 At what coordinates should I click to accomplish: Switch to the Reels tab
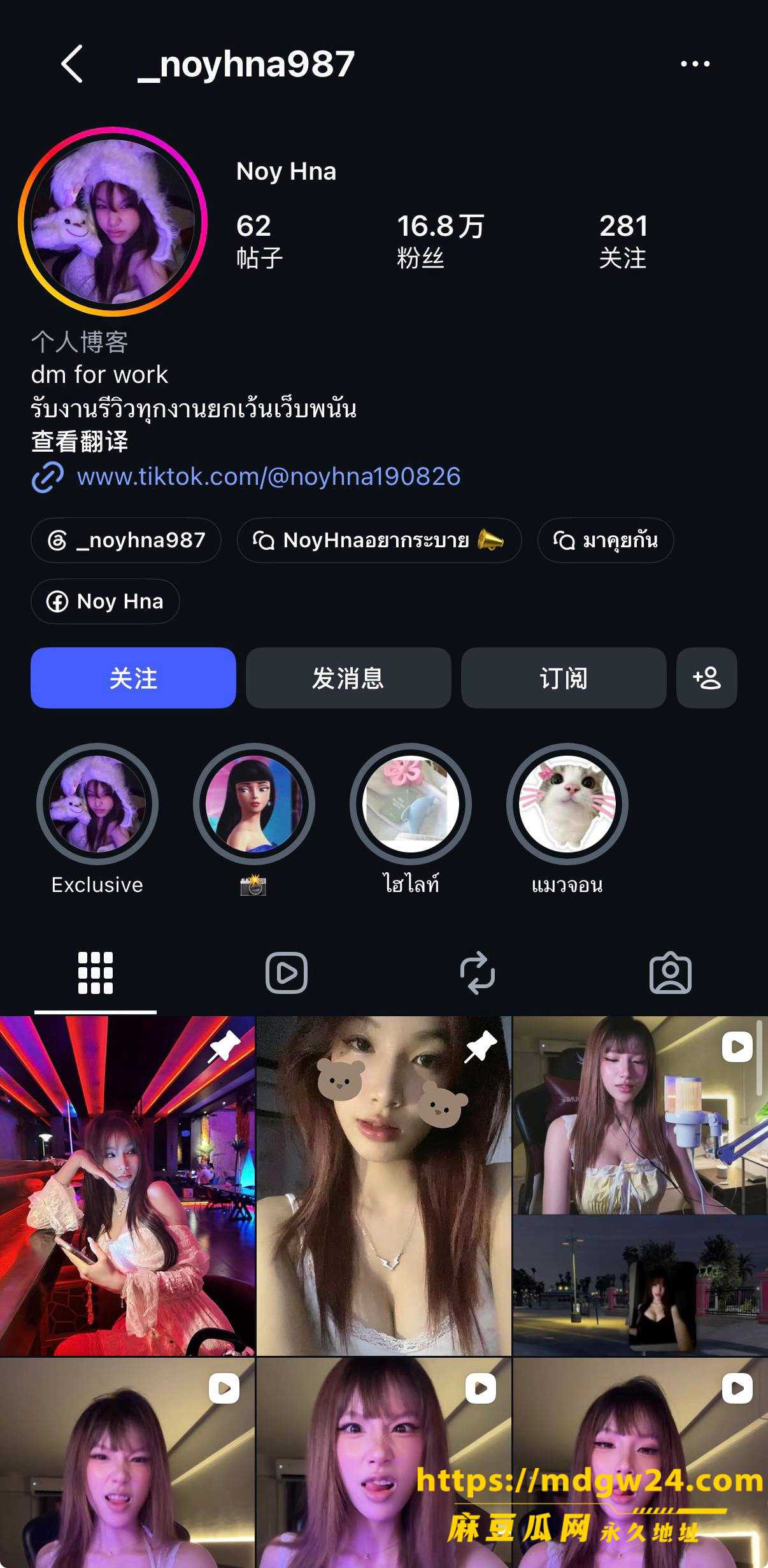tap(287, 973)
